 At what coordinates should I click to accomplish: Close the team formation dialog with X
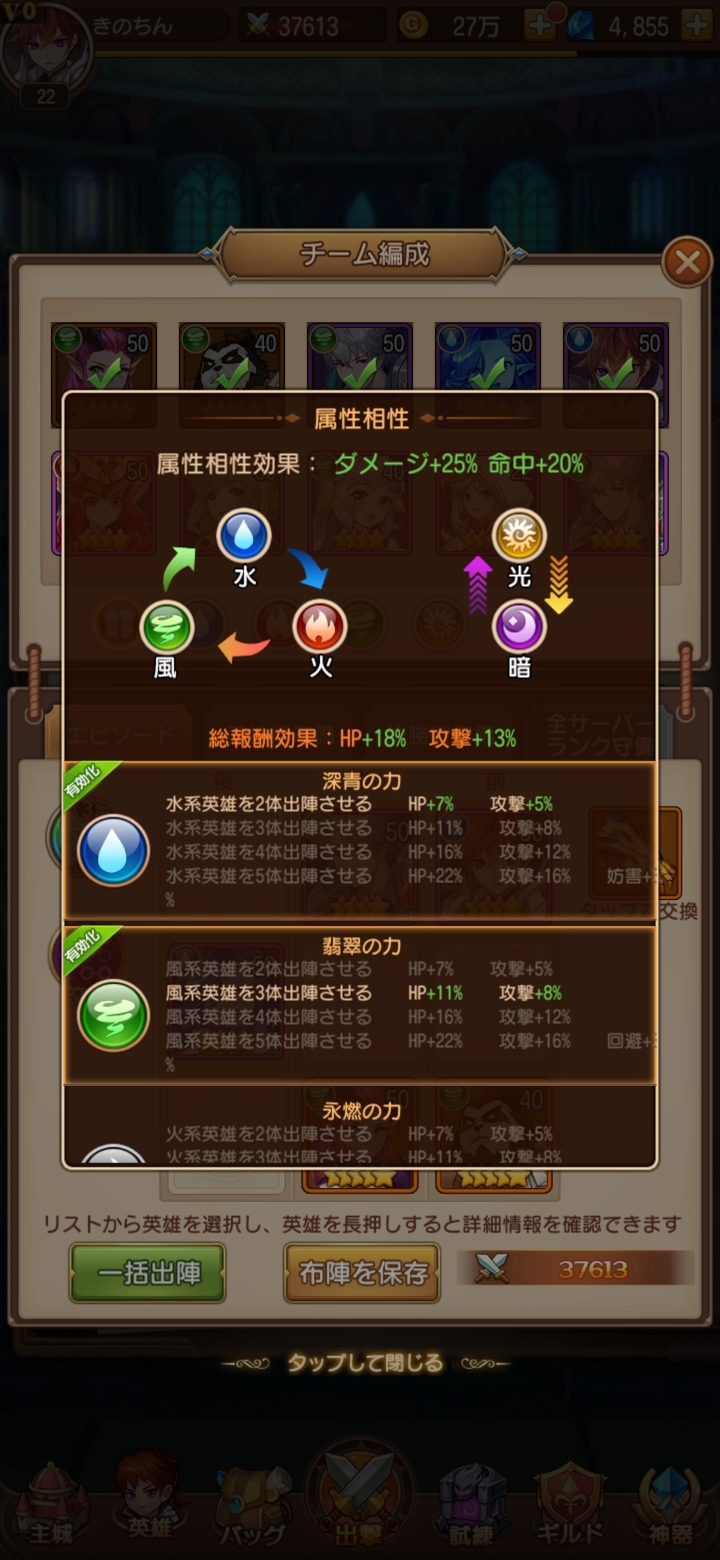click(687, 262)
